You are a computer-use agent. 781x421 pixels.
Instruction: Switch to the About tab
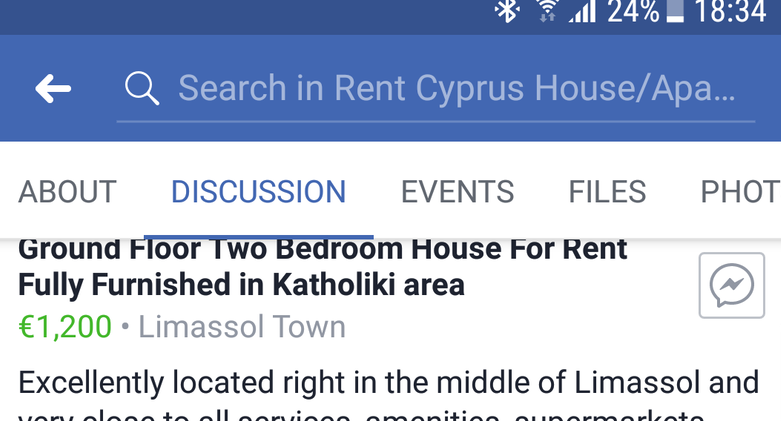[x=67, y=191]
